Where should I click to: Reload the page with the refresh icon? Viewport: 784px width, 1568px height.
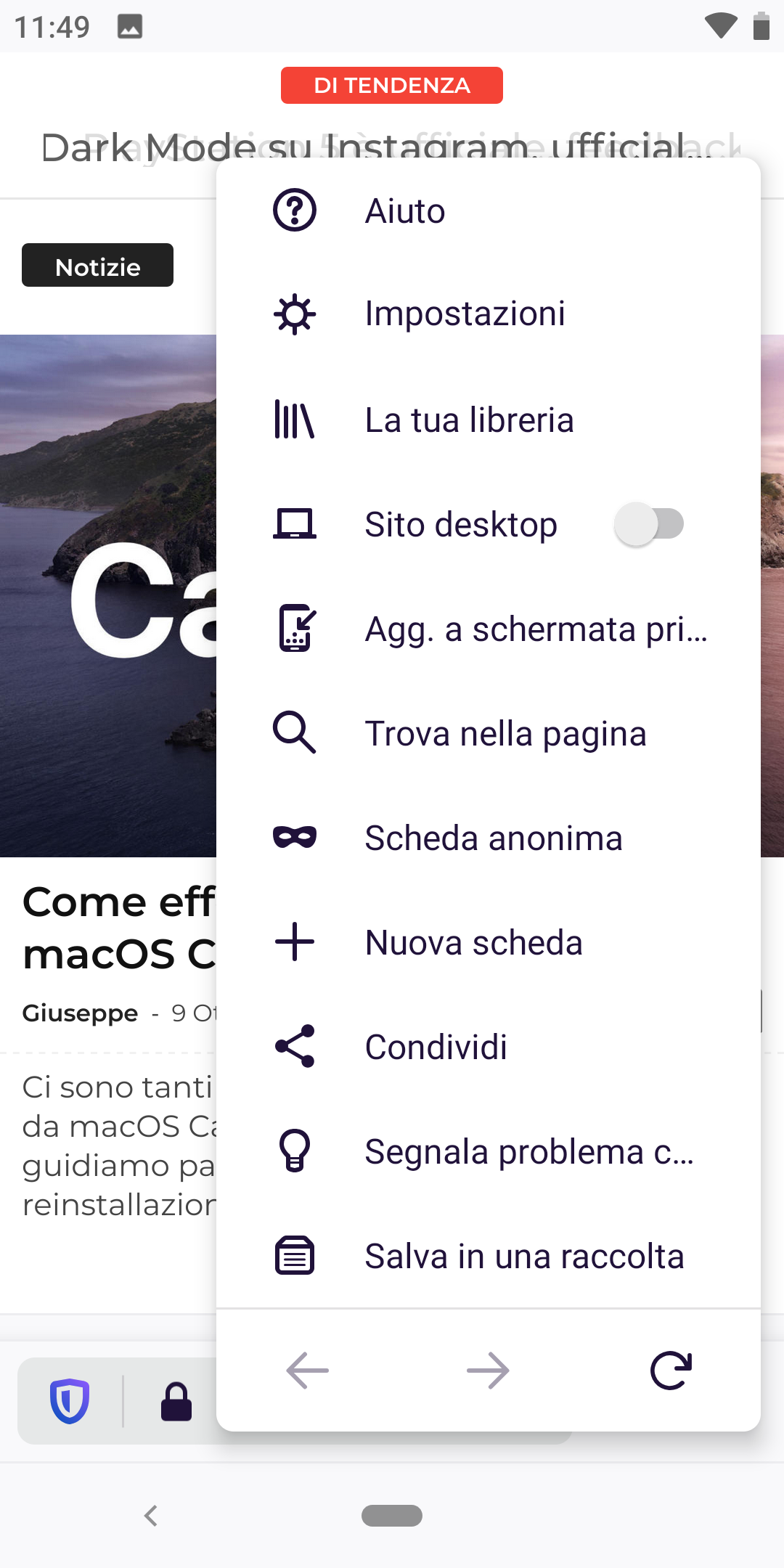pos(671,1371)
